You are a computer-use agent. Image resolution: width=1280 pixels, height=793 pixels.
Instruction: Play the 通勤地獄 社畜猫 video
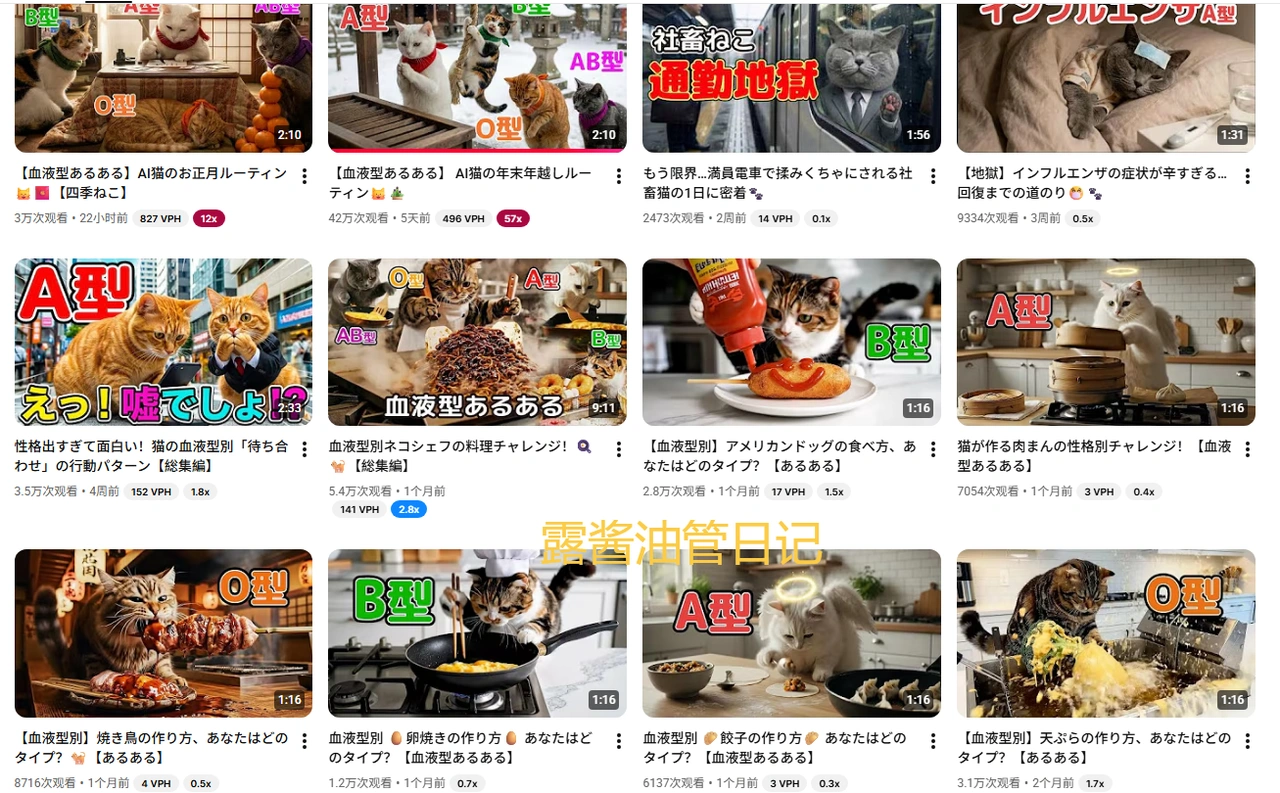point(791,78)
